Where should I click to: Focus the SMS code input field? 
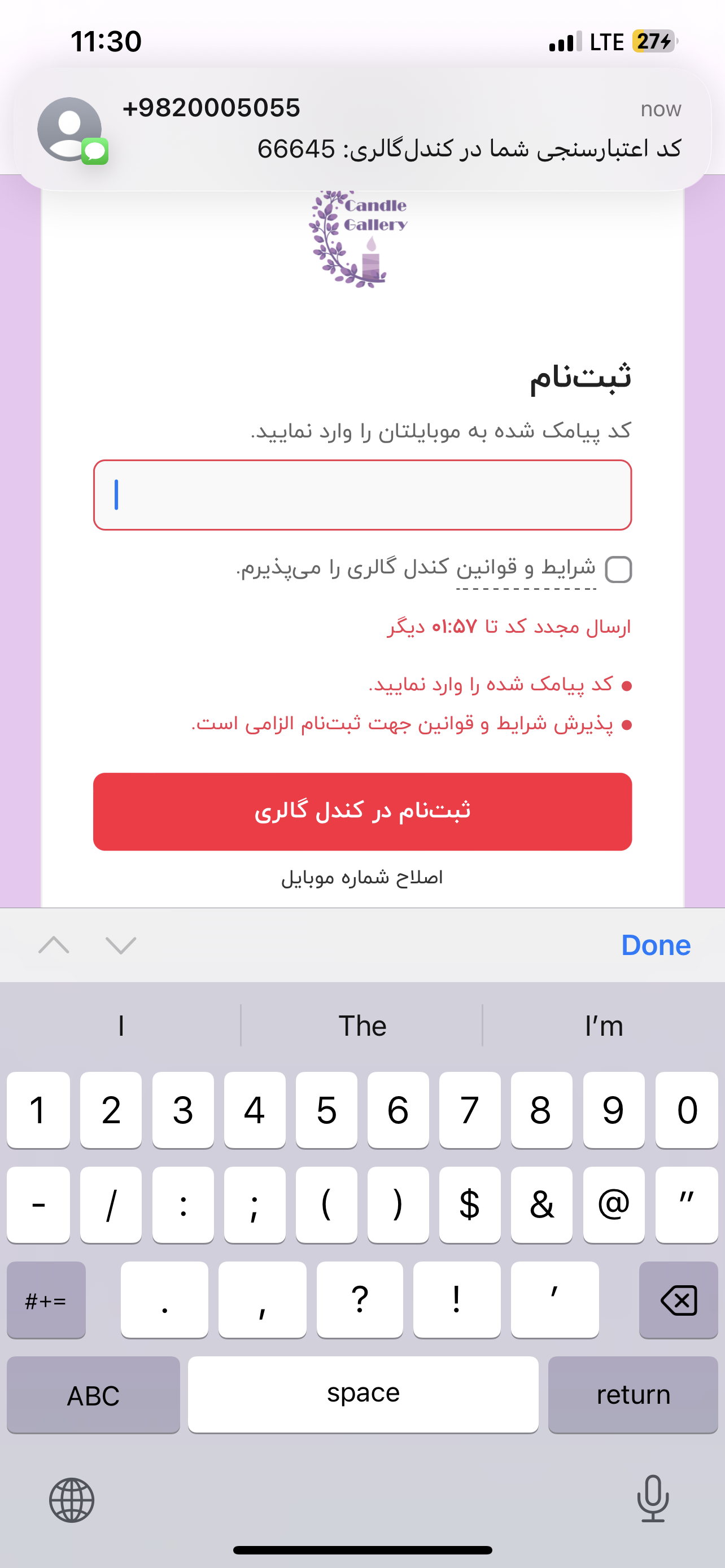[x=362, y=495]
